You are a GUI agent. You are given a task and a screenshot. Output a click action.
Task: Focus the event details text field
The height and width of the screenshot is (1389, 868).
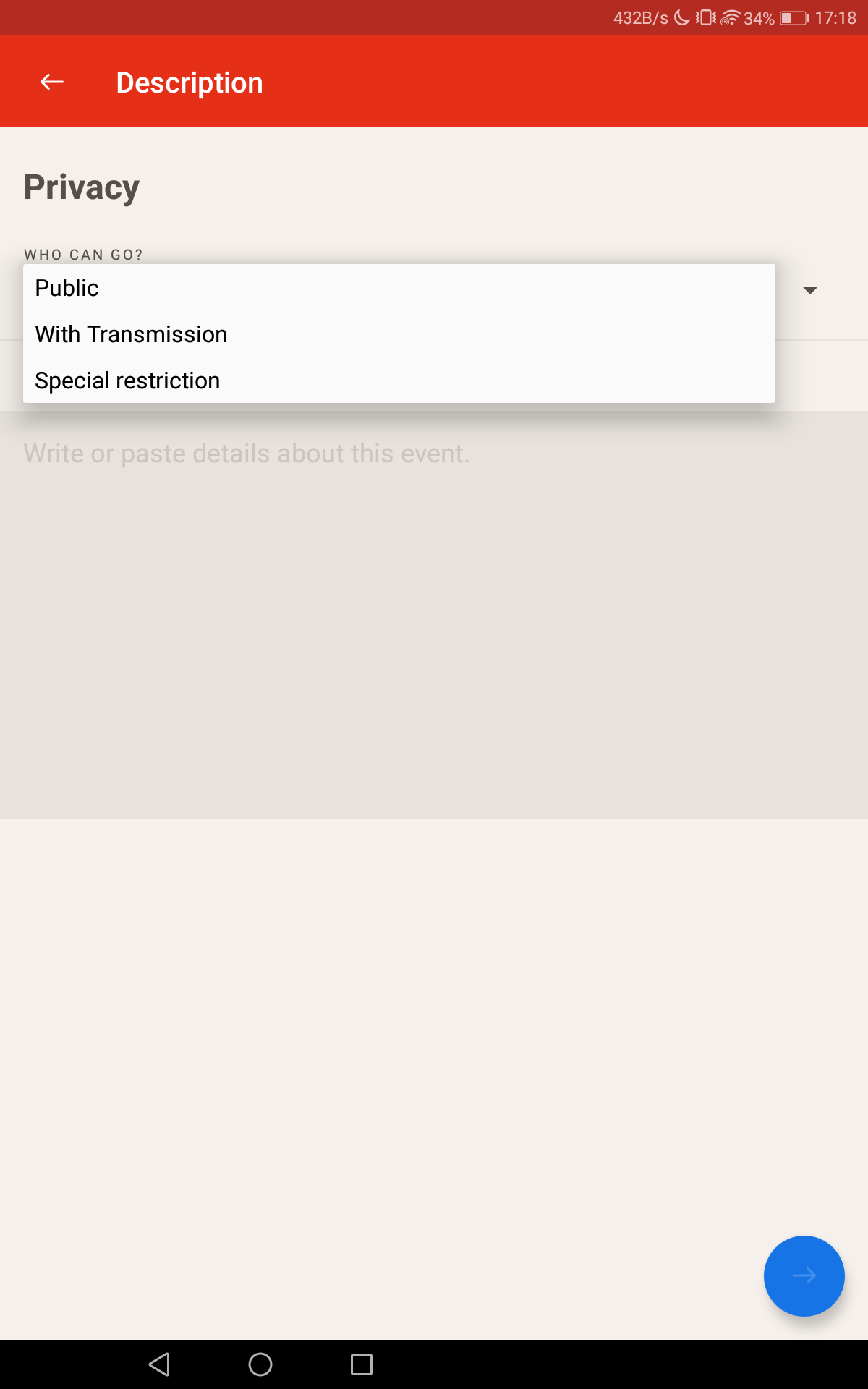coord(434,615)
